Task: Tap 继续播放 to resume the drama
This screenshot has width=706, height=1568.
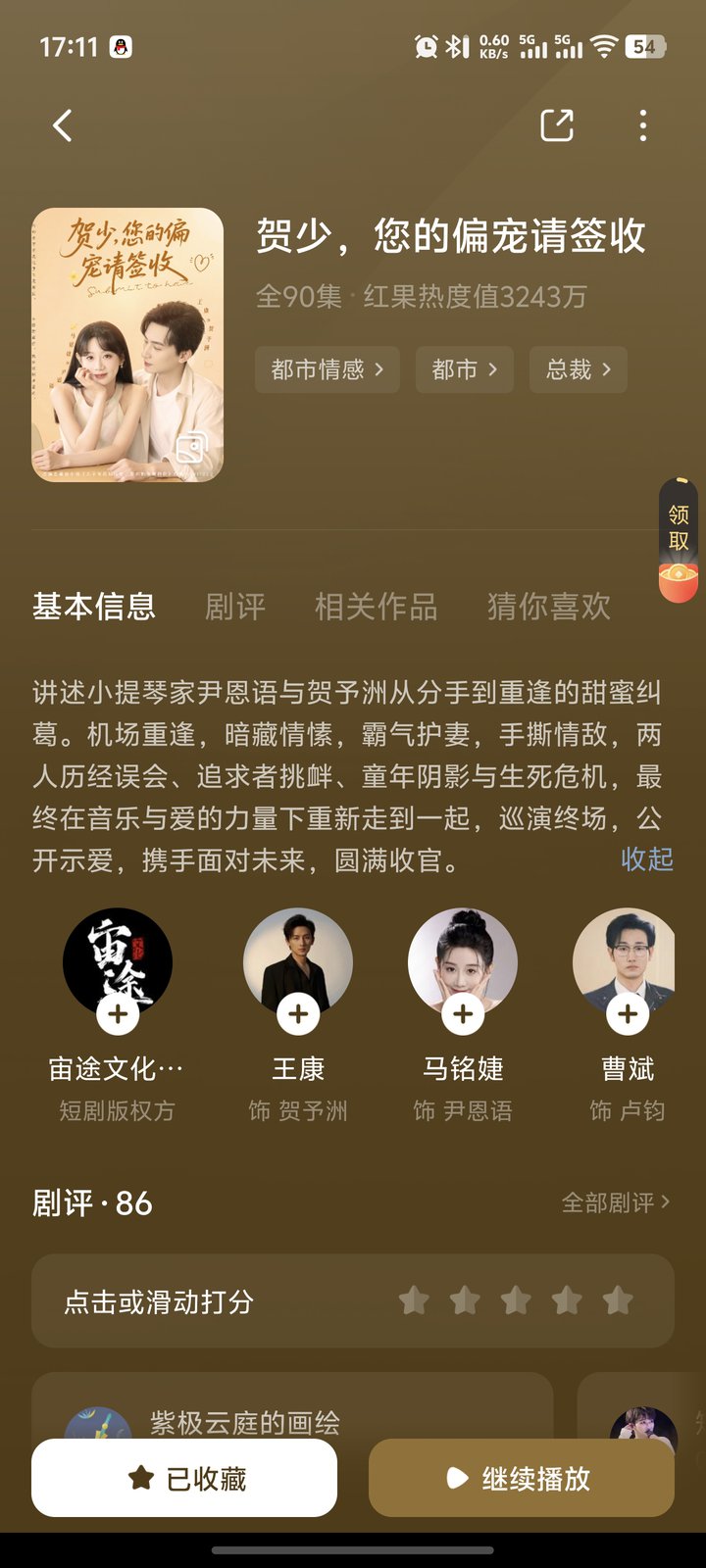Action: 521,1479
